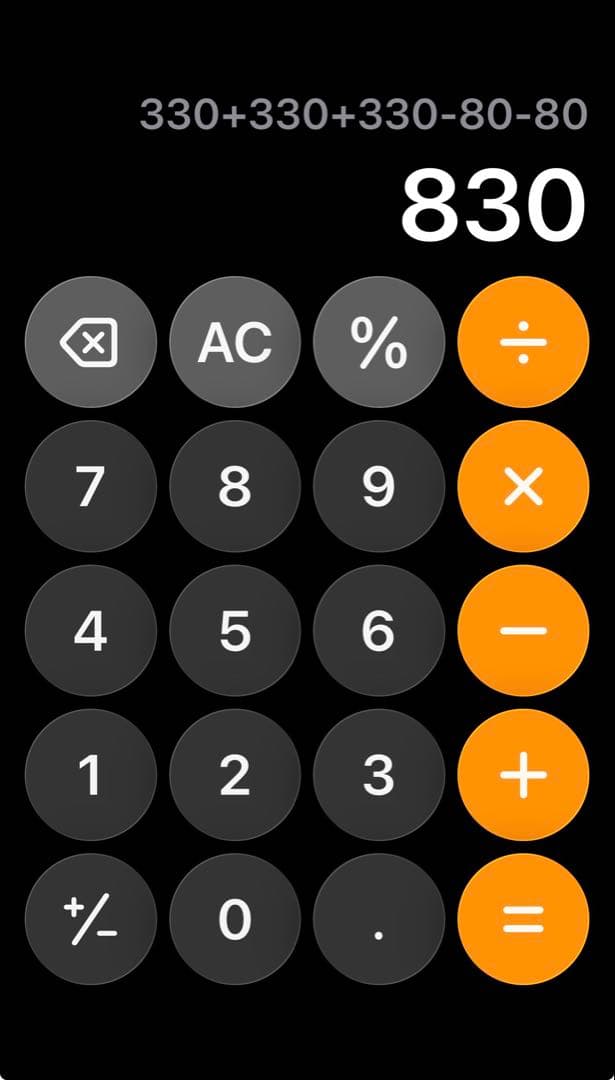This screenshot has width=615, height=1080.
Task: Select the multiply operator
Action: click(523, 486)
